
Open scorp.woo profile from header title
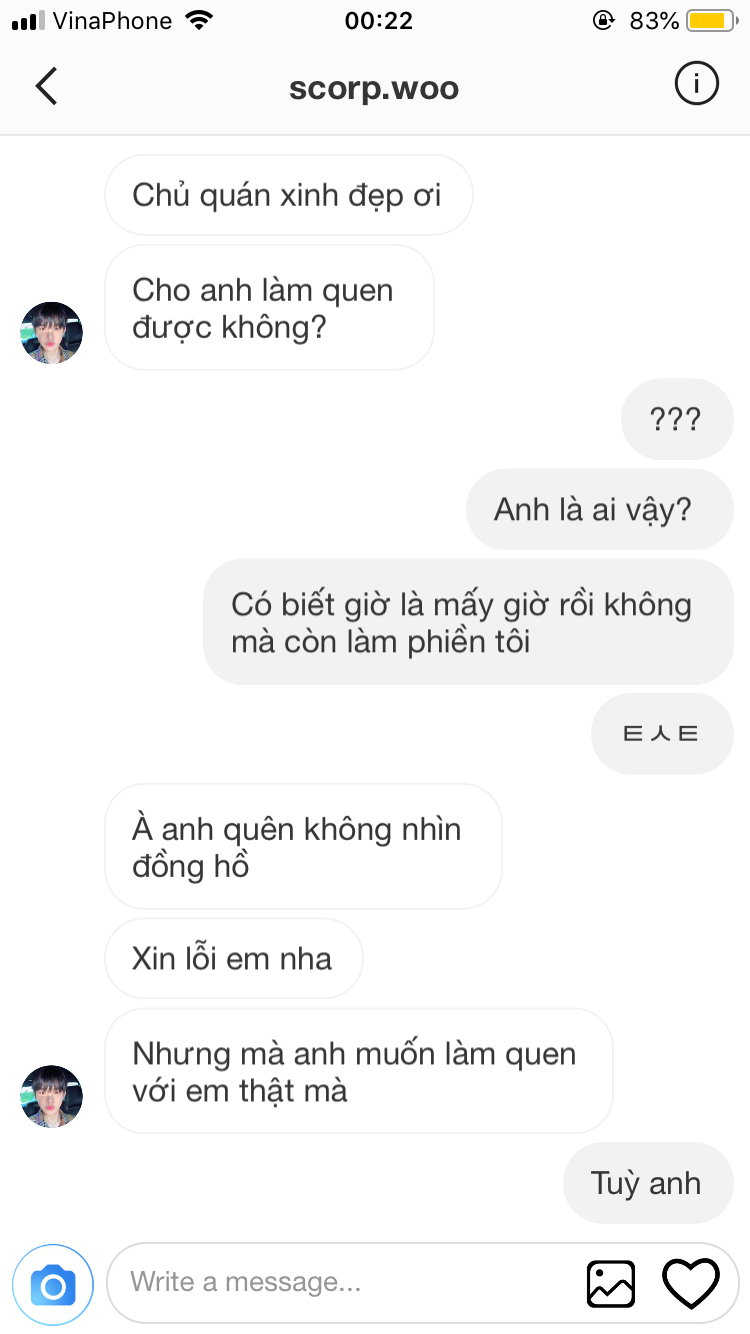[374, 87]
